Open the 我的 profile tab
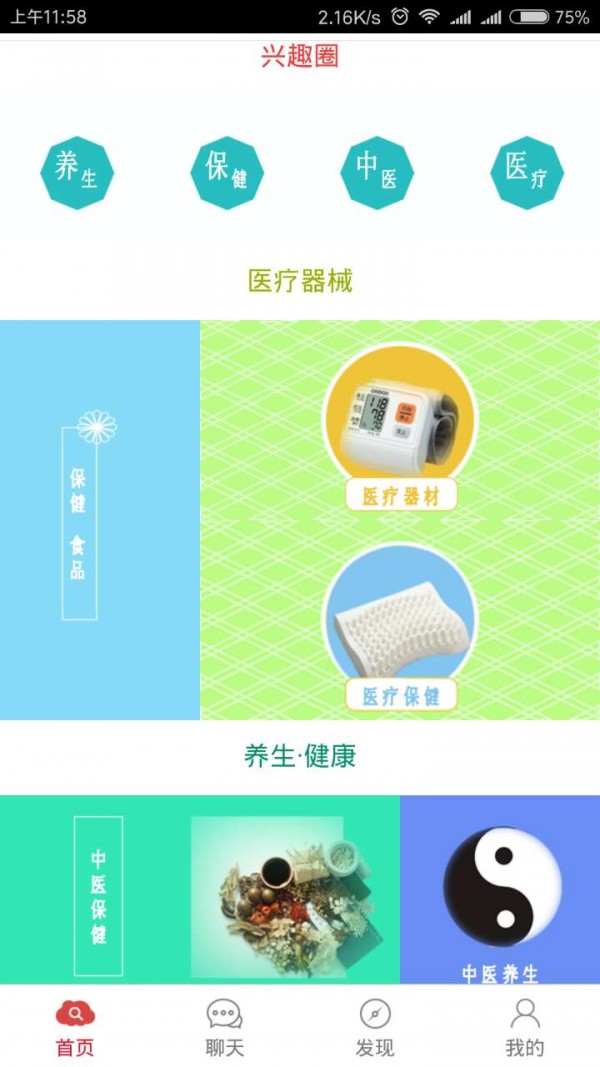This screenshot has height=1067, width=600. (525, 1028)
